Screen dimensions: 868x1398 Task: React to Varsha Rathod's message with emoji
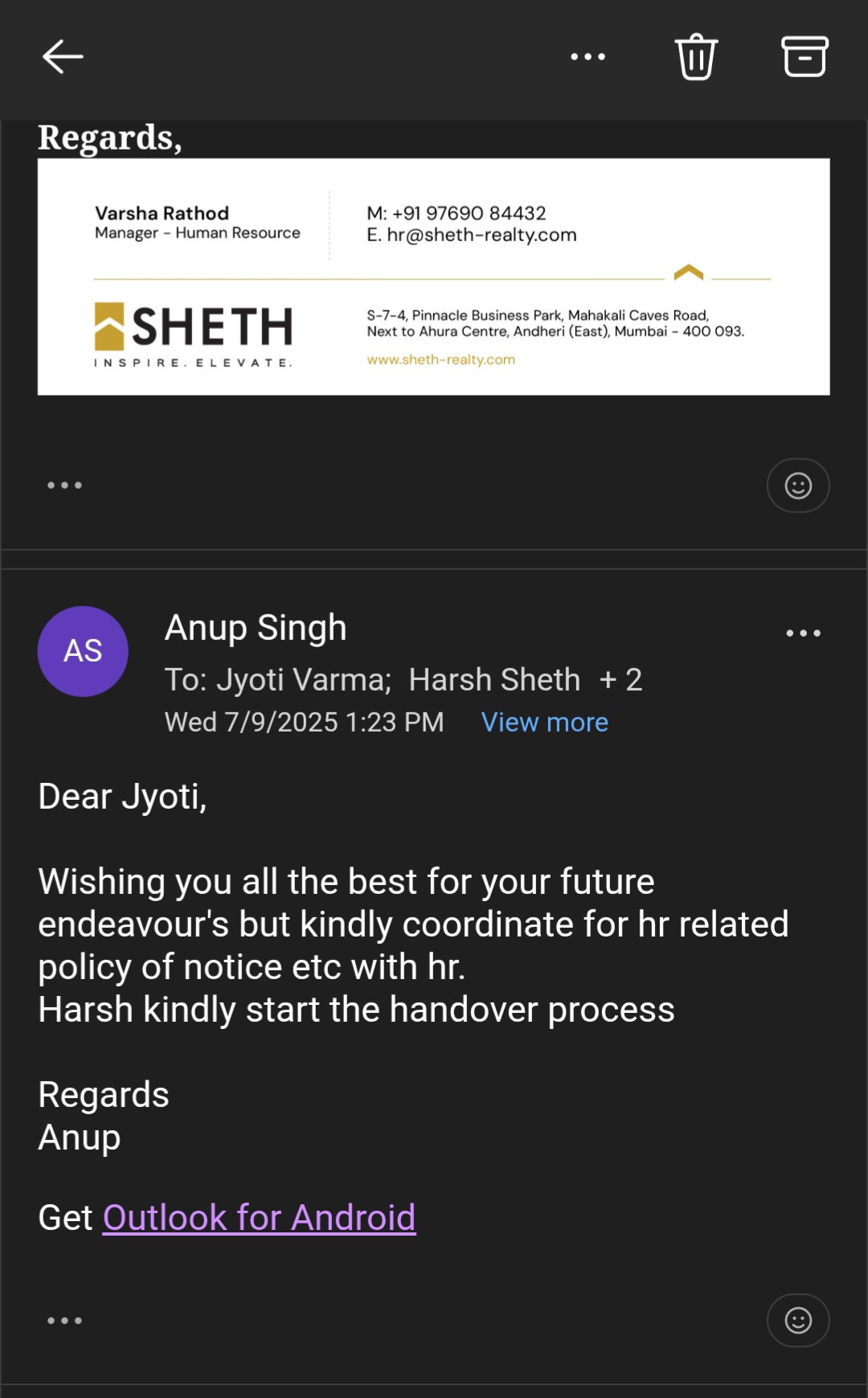coord(797,486)
